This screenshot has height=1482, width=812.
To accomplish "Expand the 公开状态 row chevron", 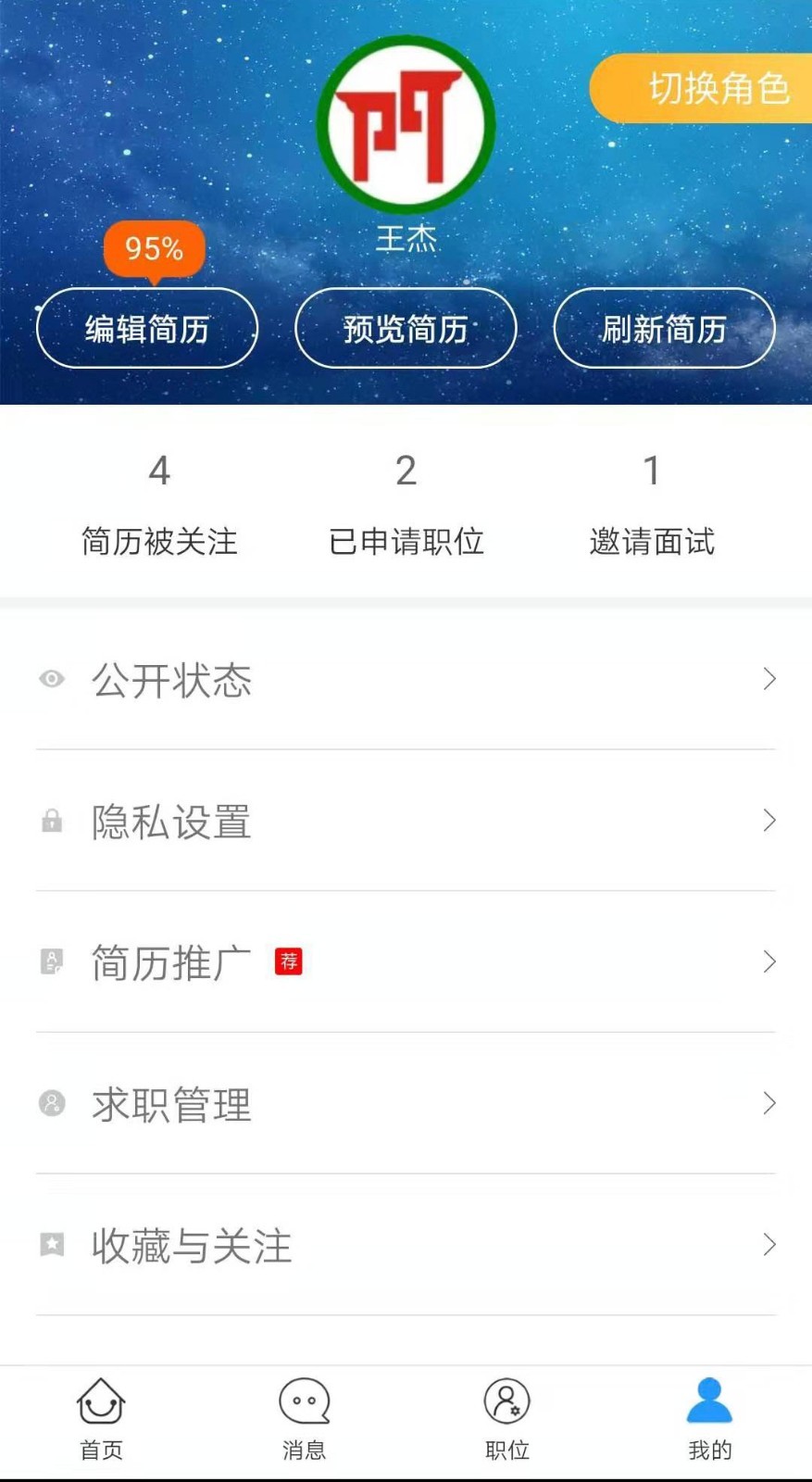I will 769,679.
